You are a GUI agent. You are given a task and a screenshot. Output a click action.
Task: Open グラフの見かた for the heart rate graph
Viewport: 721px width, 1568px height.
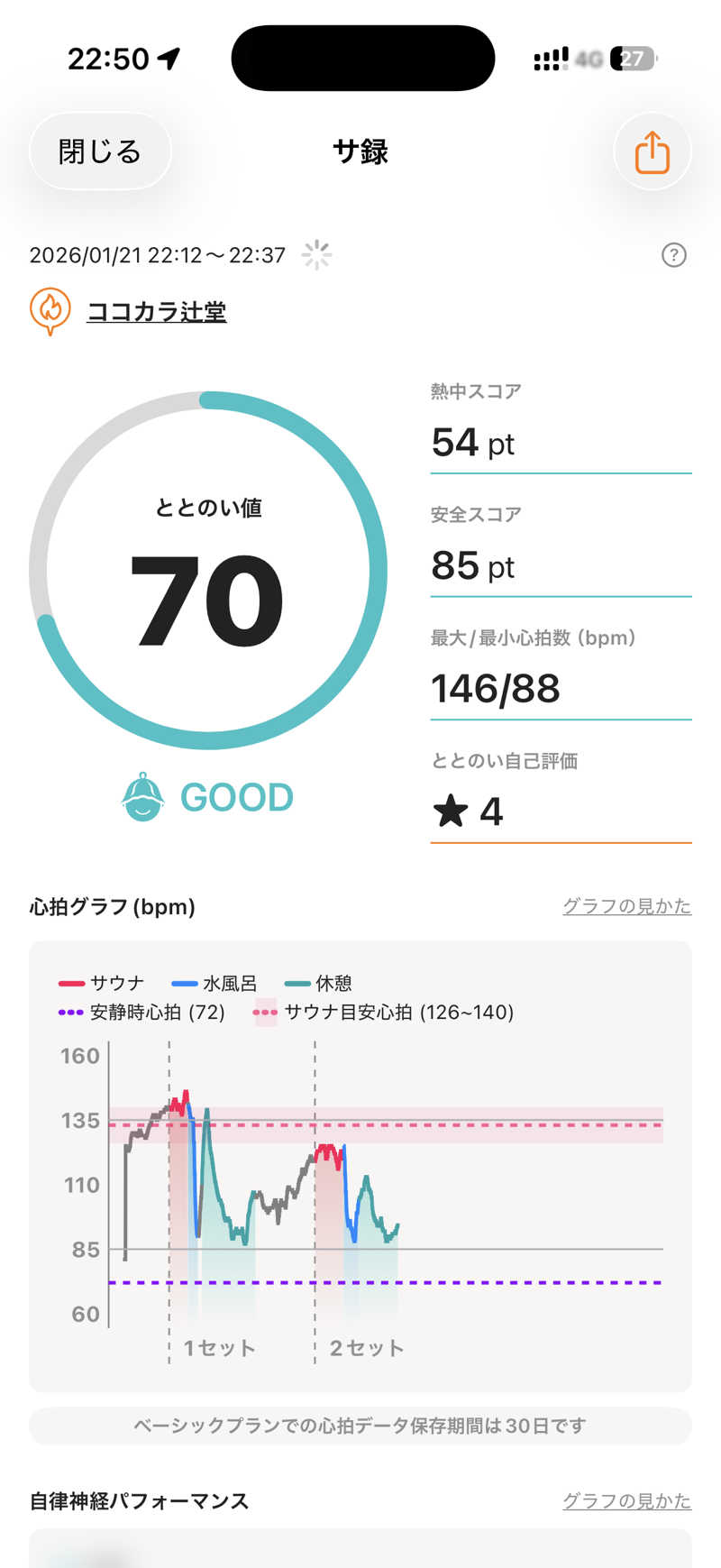pos(626,906)
